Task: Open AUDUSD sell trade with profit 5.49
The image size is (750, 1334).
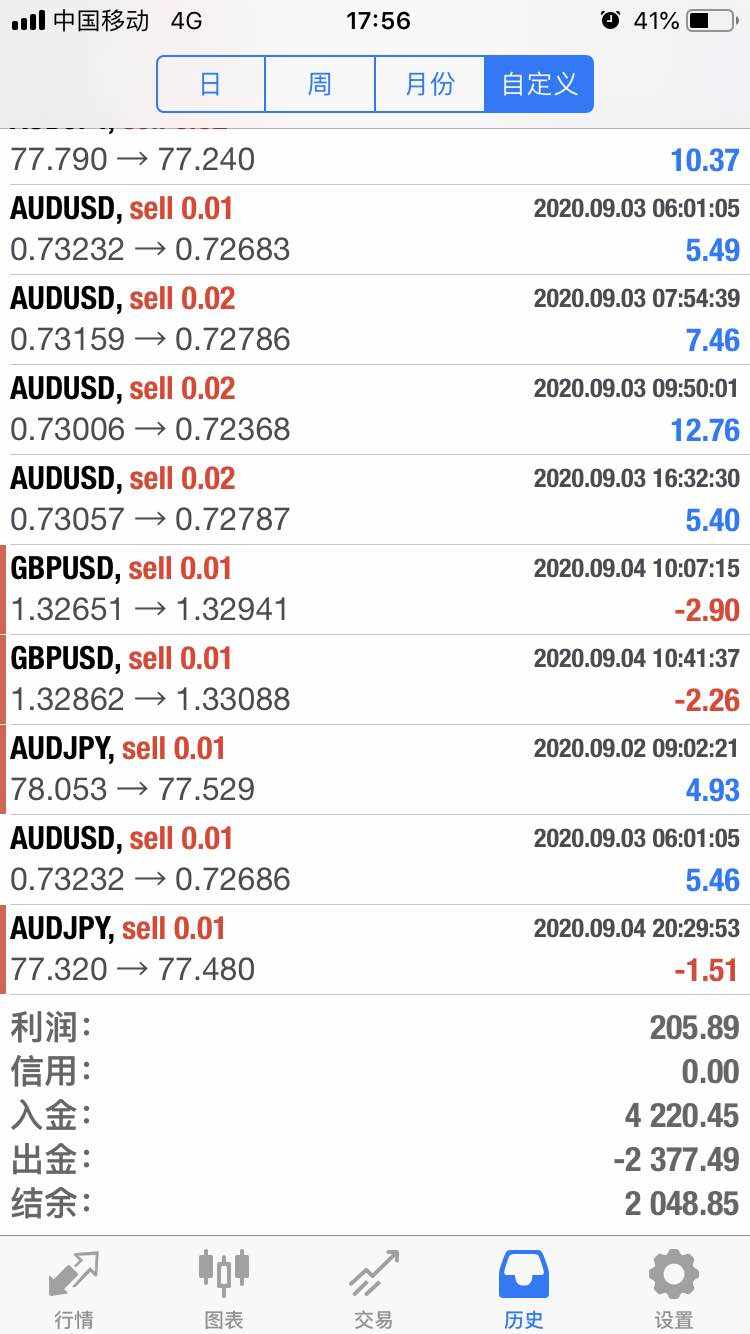Action: 375,229
